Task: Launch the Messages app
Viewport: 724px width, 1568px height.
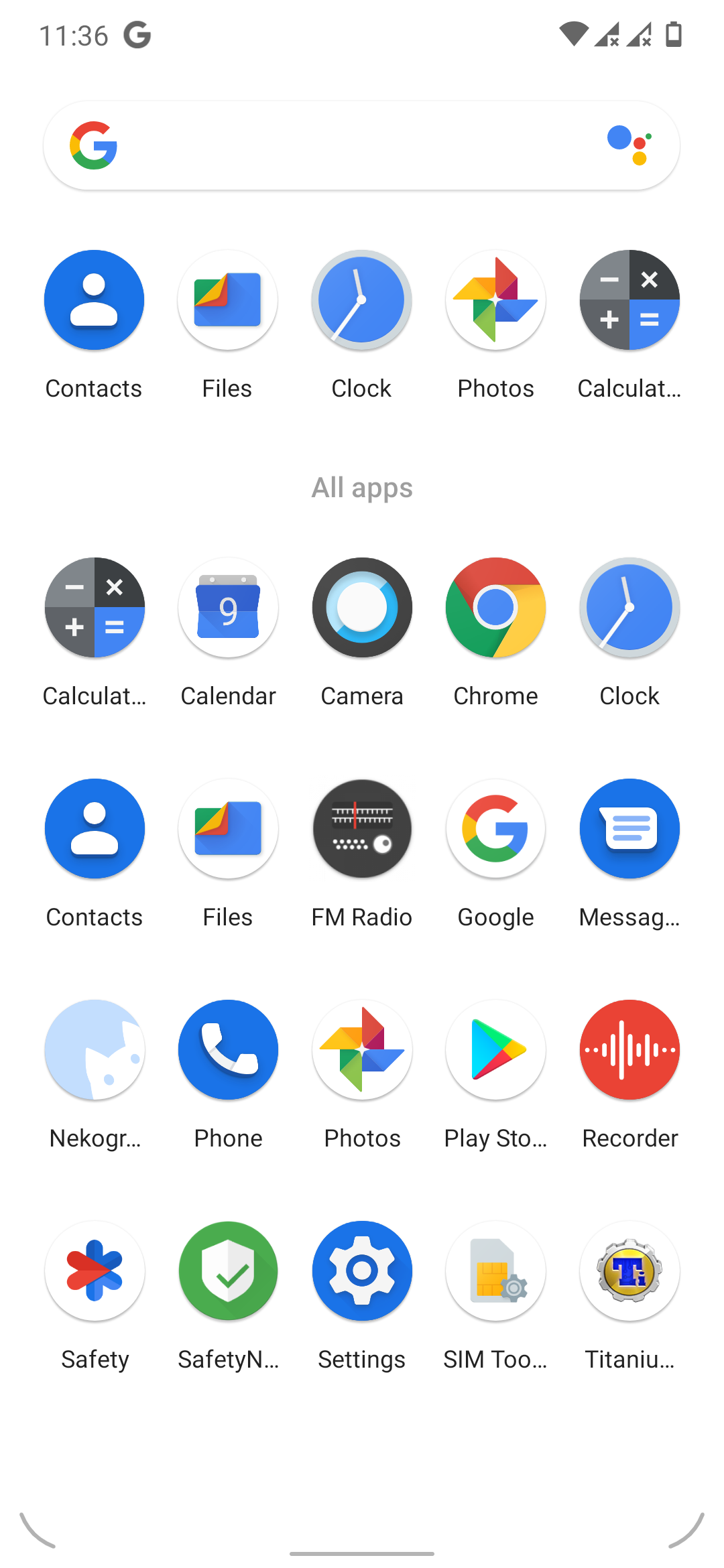Action: (630, 829)
